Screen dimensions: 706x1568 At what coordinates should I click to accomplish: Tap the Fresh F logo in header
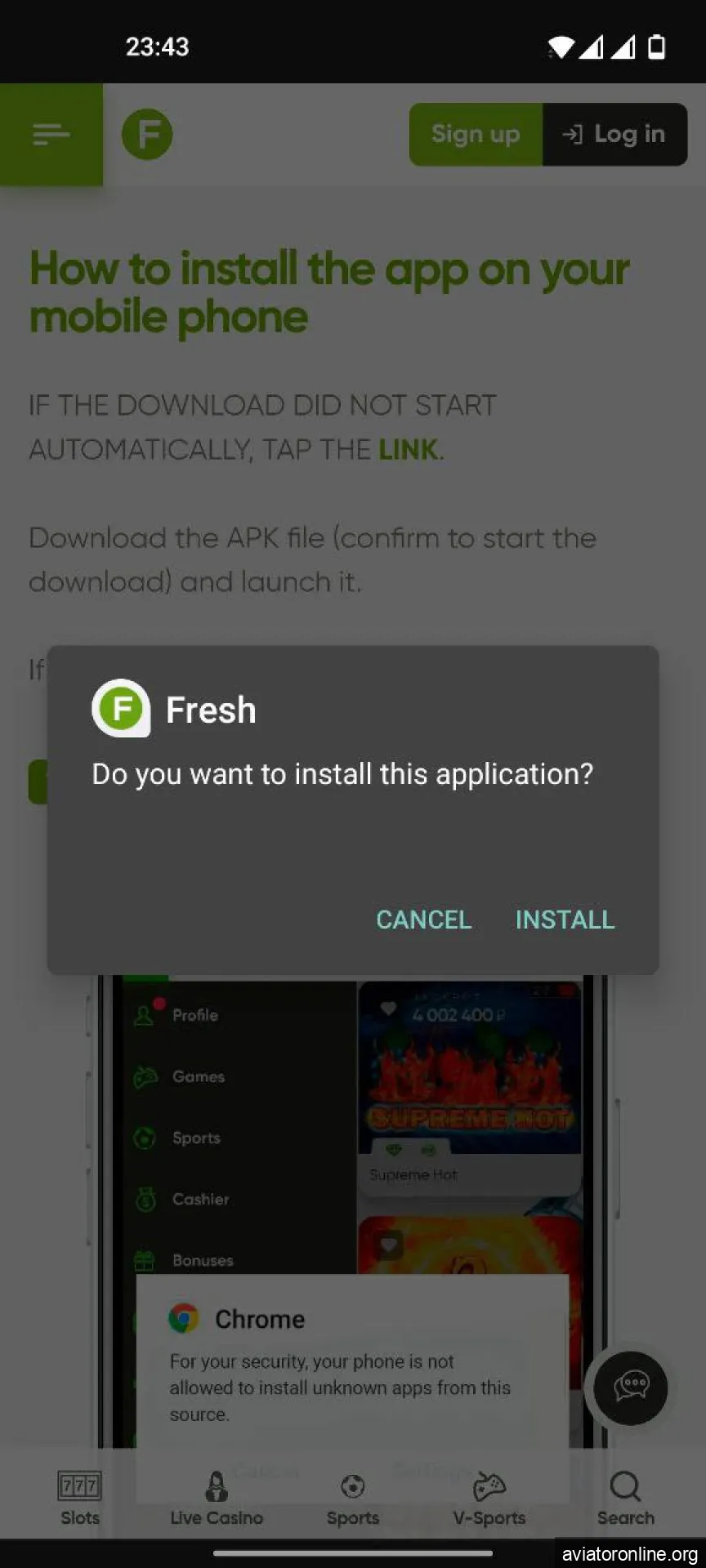point(147,134)
